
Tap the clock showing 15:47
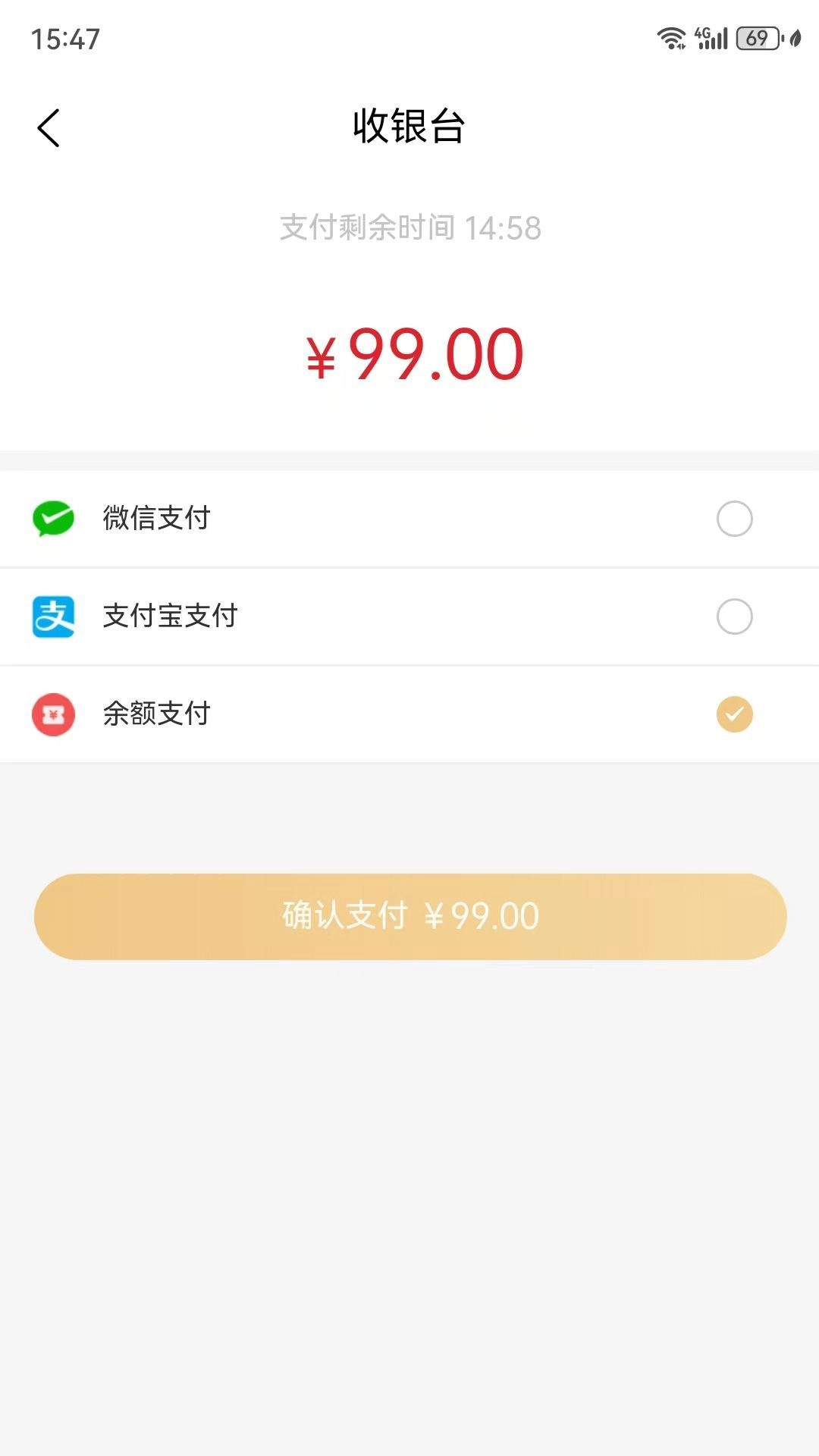pyautogui.click(x=64, y=39)
